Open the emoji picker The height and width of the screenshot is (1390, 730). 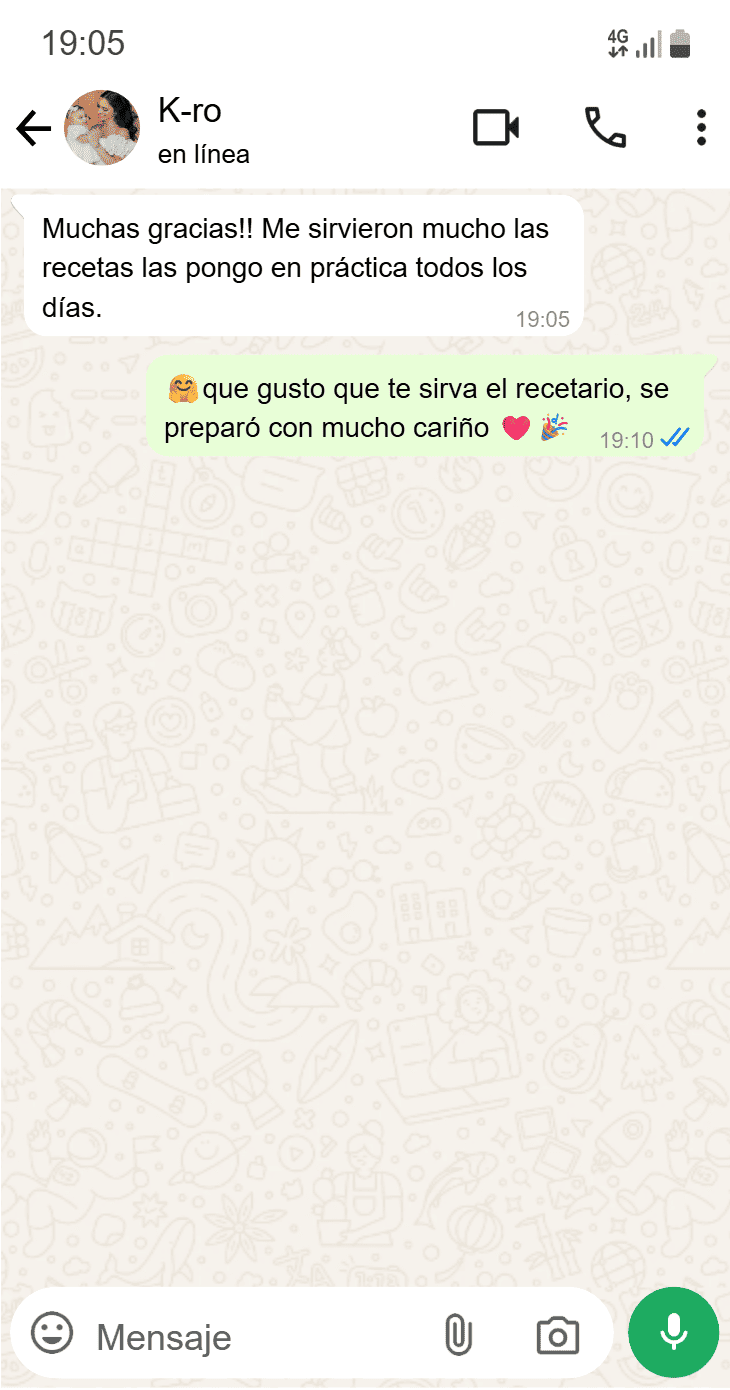pyautogui.click(x=52, y=1333)
